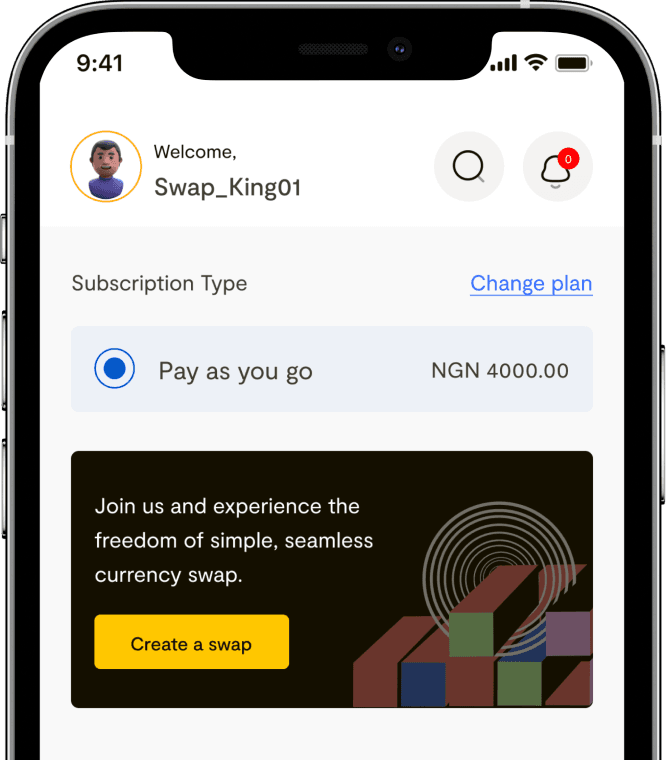Open the search icon

[468, 166]
